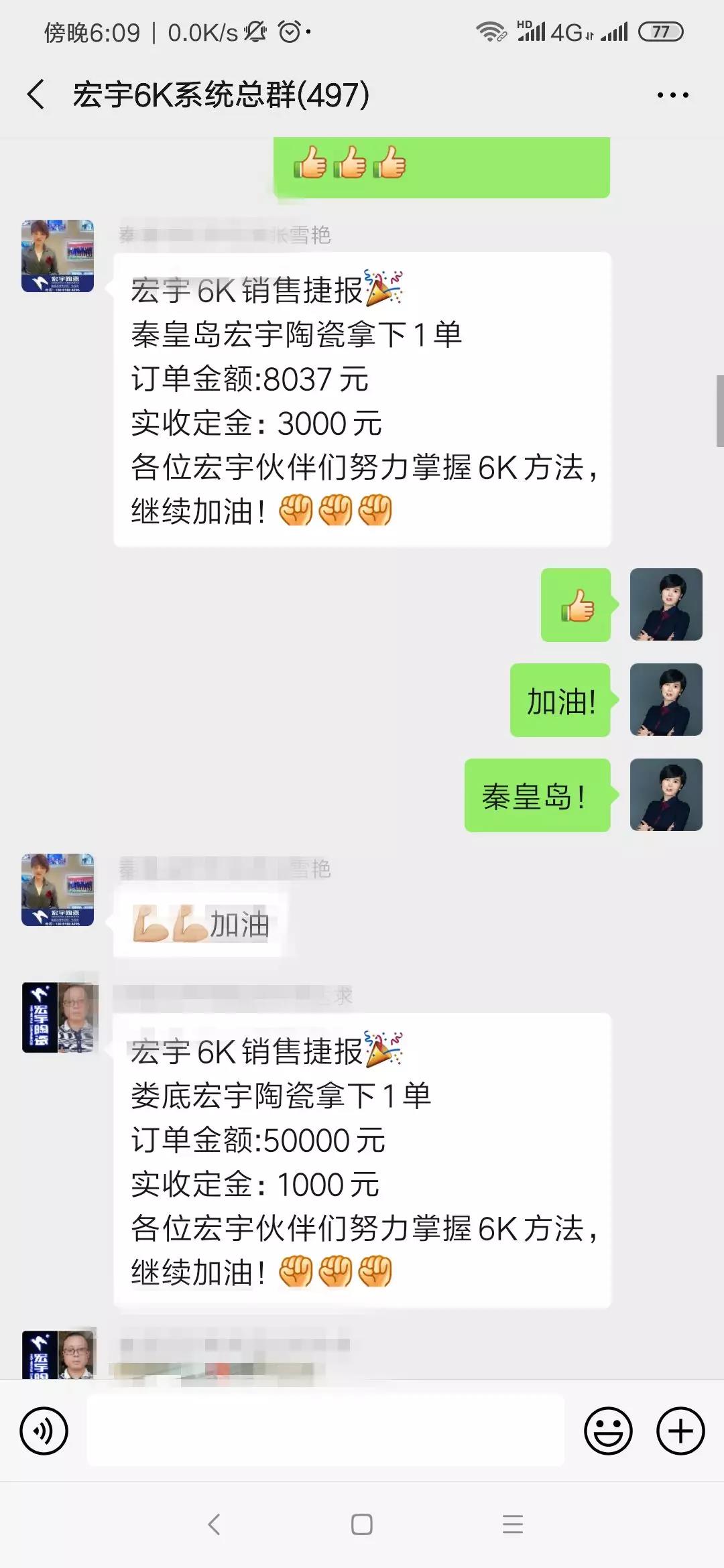Open the group chat options menu
The height and width of the screenshot is (1568, 724).
click(672, 95)
